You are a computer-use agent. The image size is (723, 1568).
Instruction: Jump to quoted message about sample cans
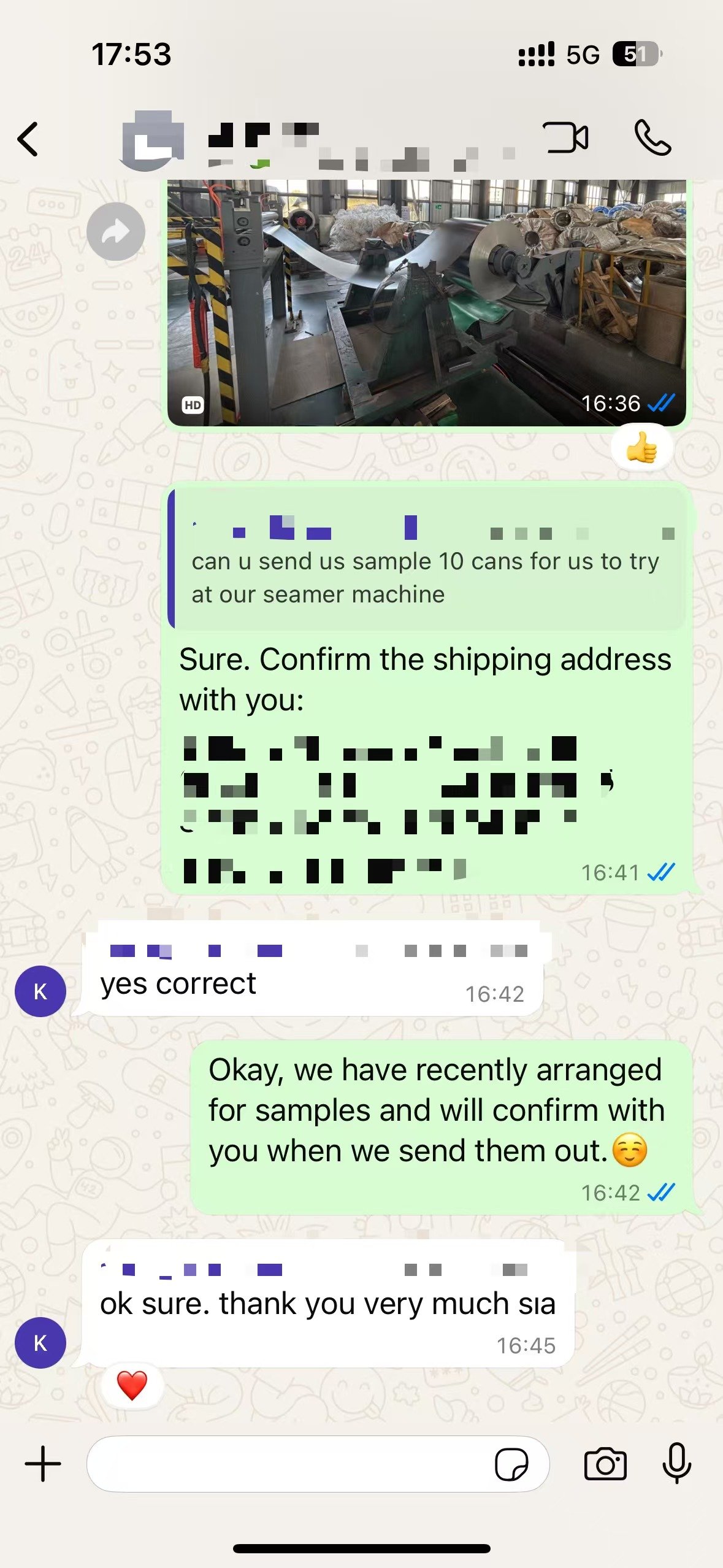tap(426, 559)
